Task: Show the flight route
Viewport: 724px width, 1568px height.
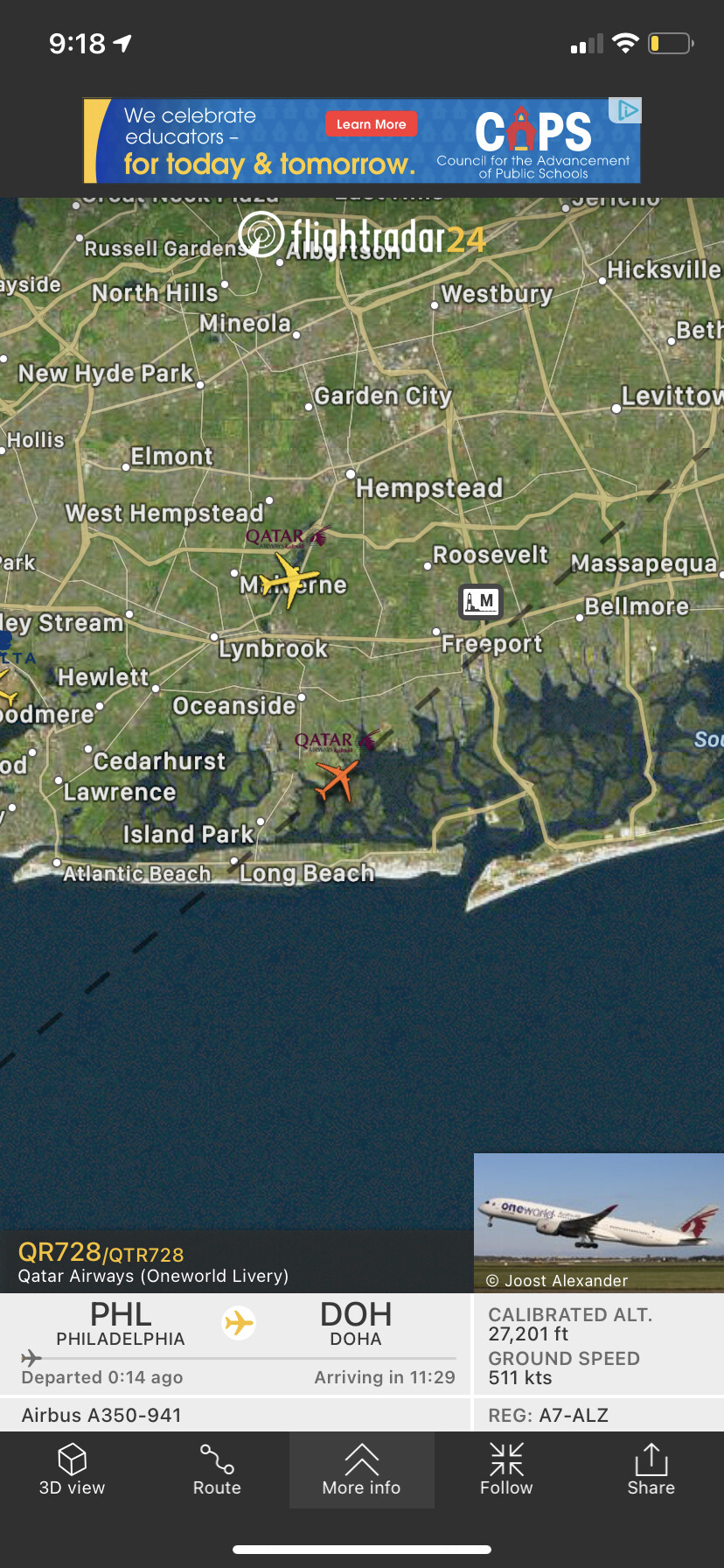Action: point(217,1470)
